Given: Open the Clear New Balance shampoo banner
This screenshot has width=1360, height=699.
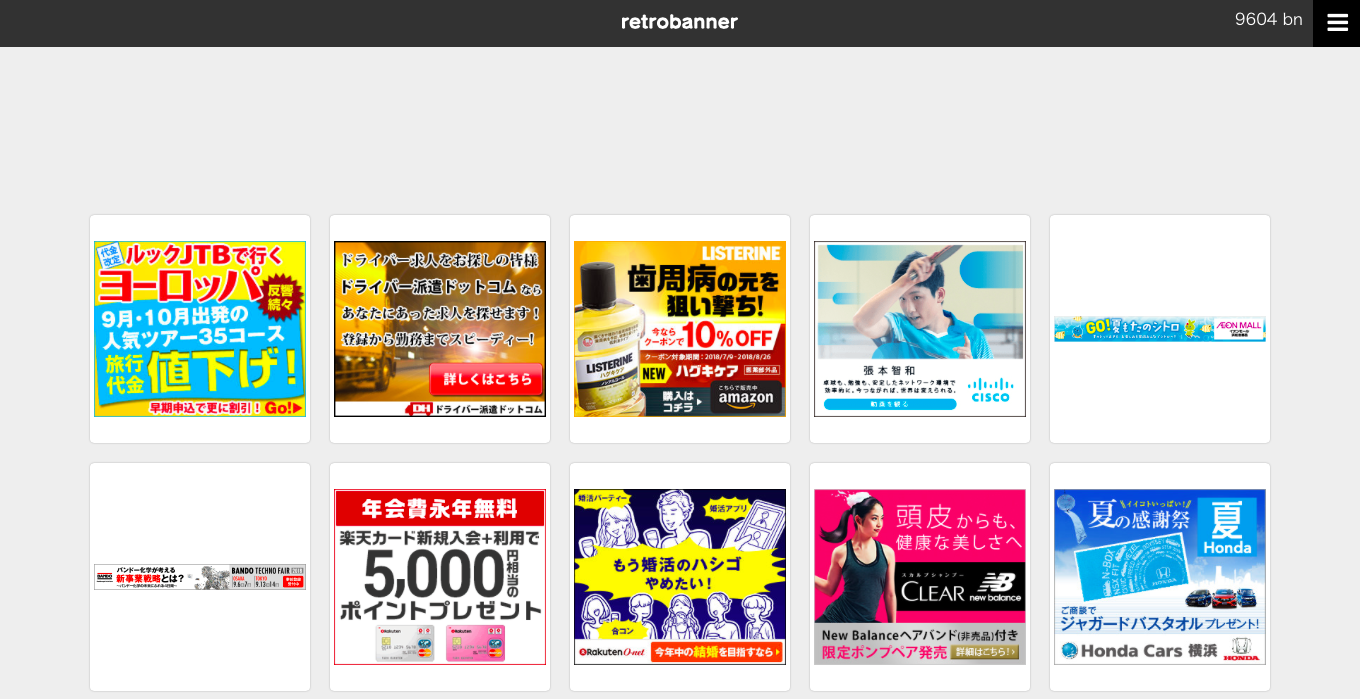Looking at the screenshot, I should 920,577.
